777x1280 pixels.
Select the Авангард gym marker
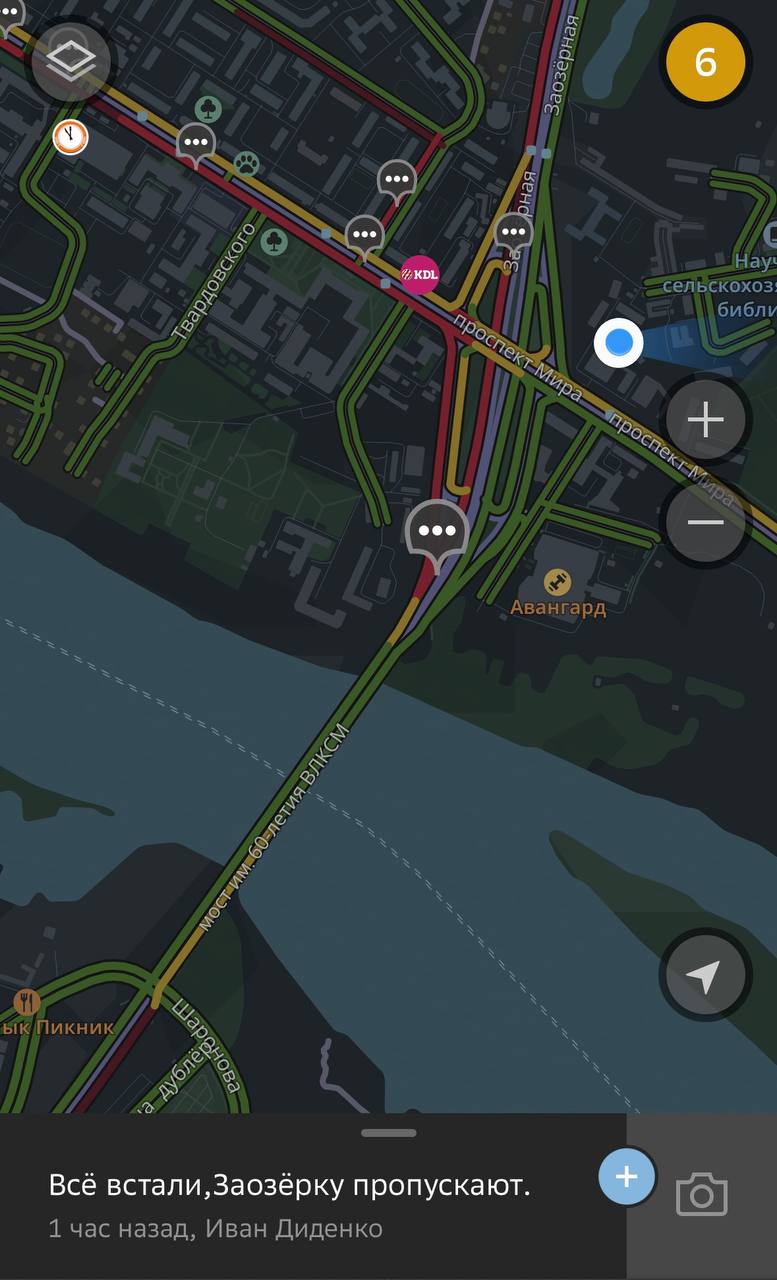pos(557,582)
